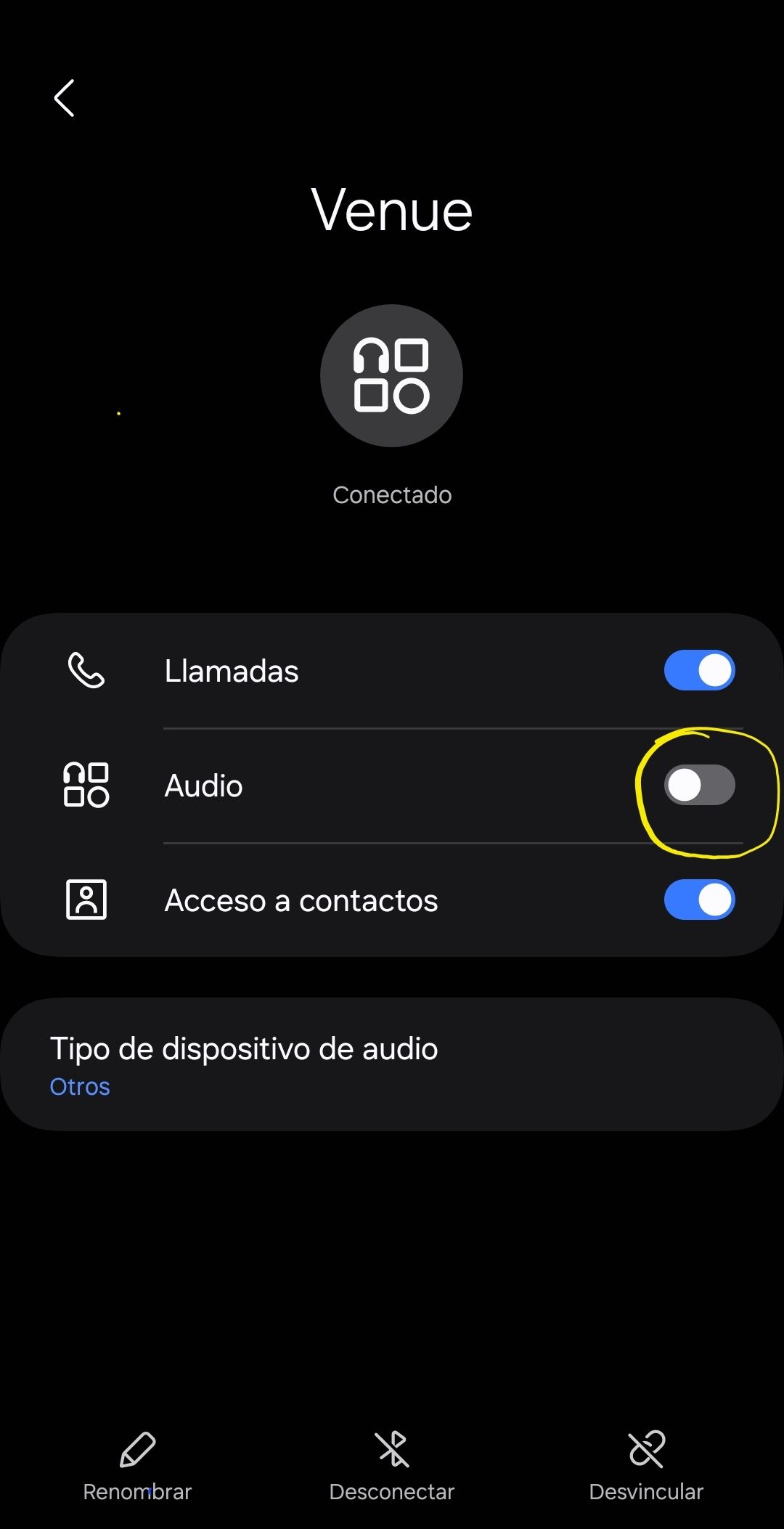Choose Desvincular to unpair the device
Screen dimensions: 784x1529
pyautogui.click(x=646, y=1467)
